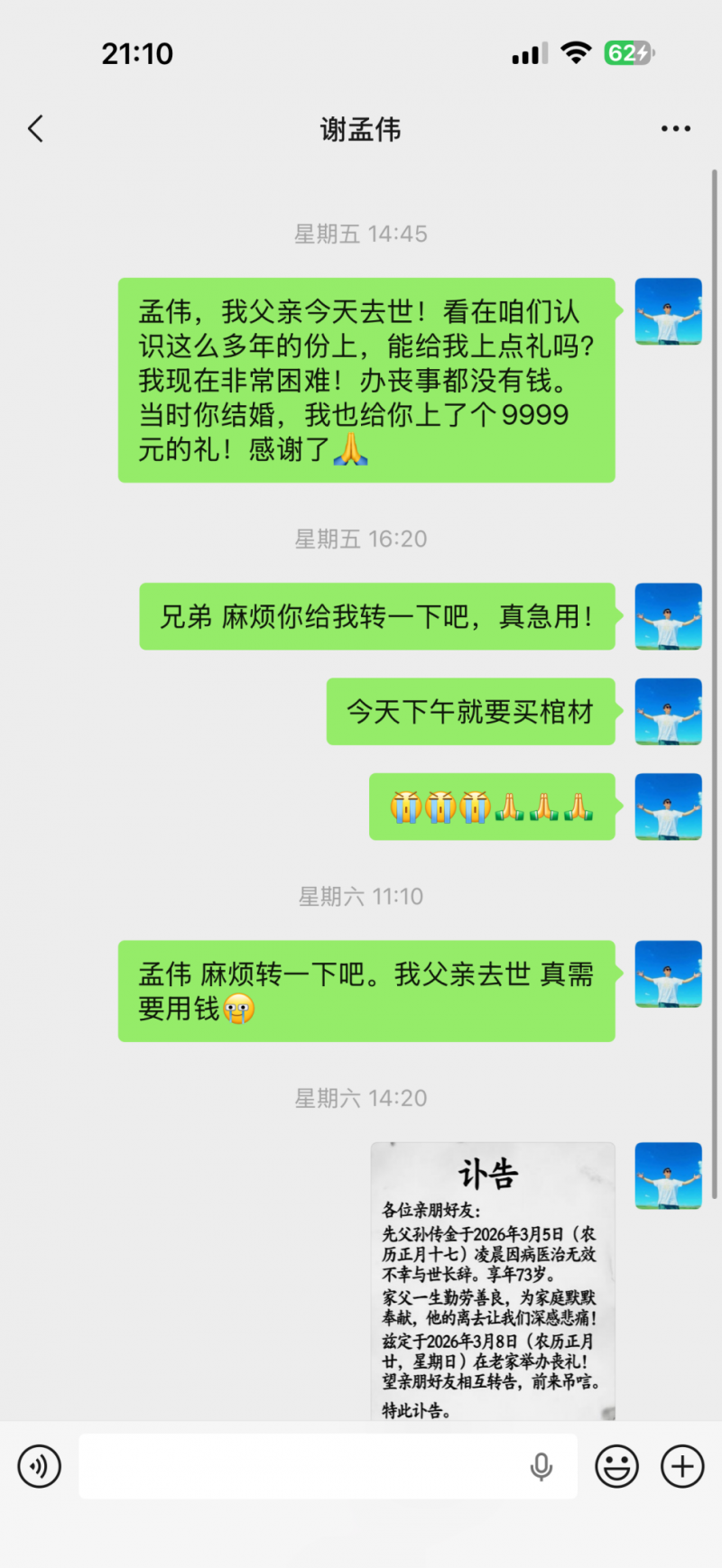This screenshot has height=1568, width=722.
Task: Tap the avatar beside the 今天下午就要买棺材 message
Action: [668, 712]
